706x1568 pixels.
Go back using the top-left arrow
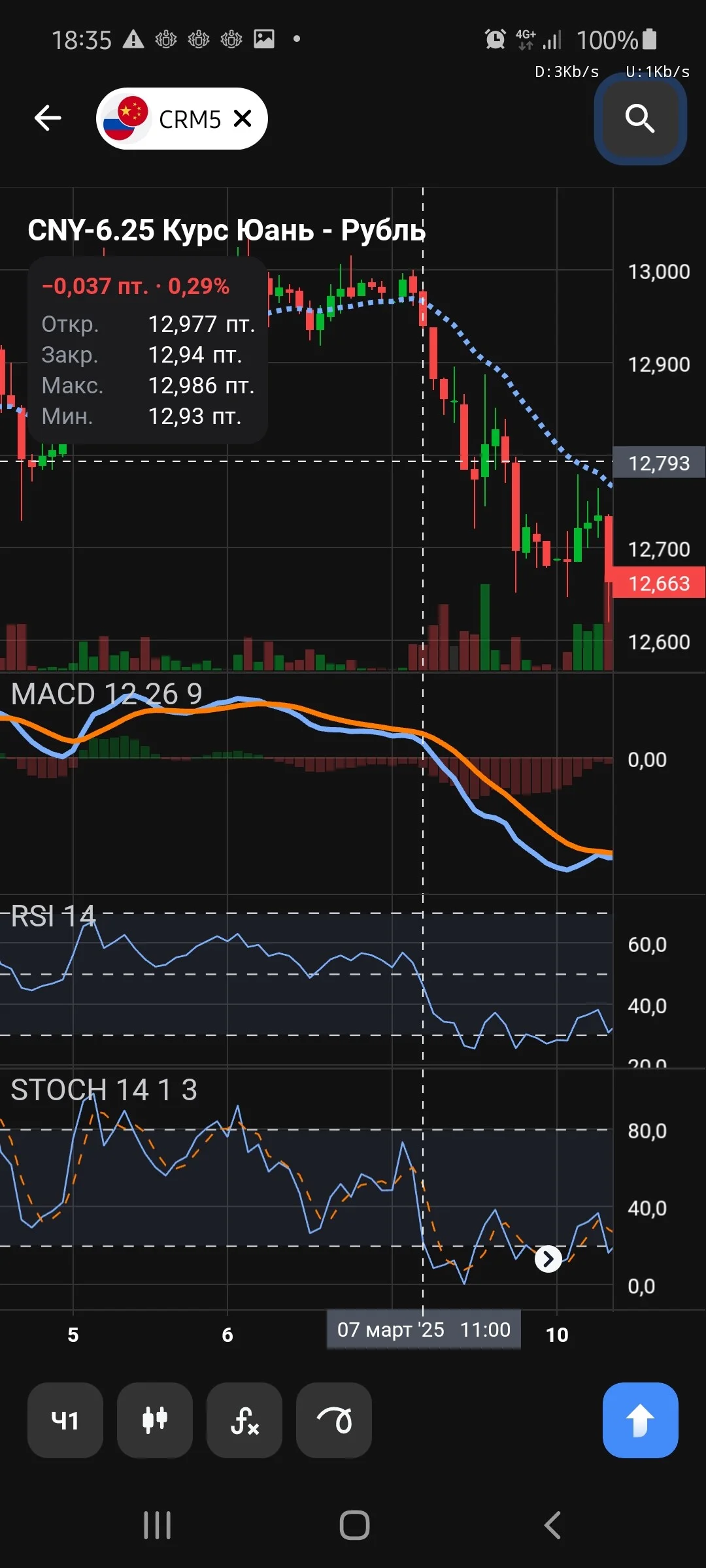(x=48, y=118)
